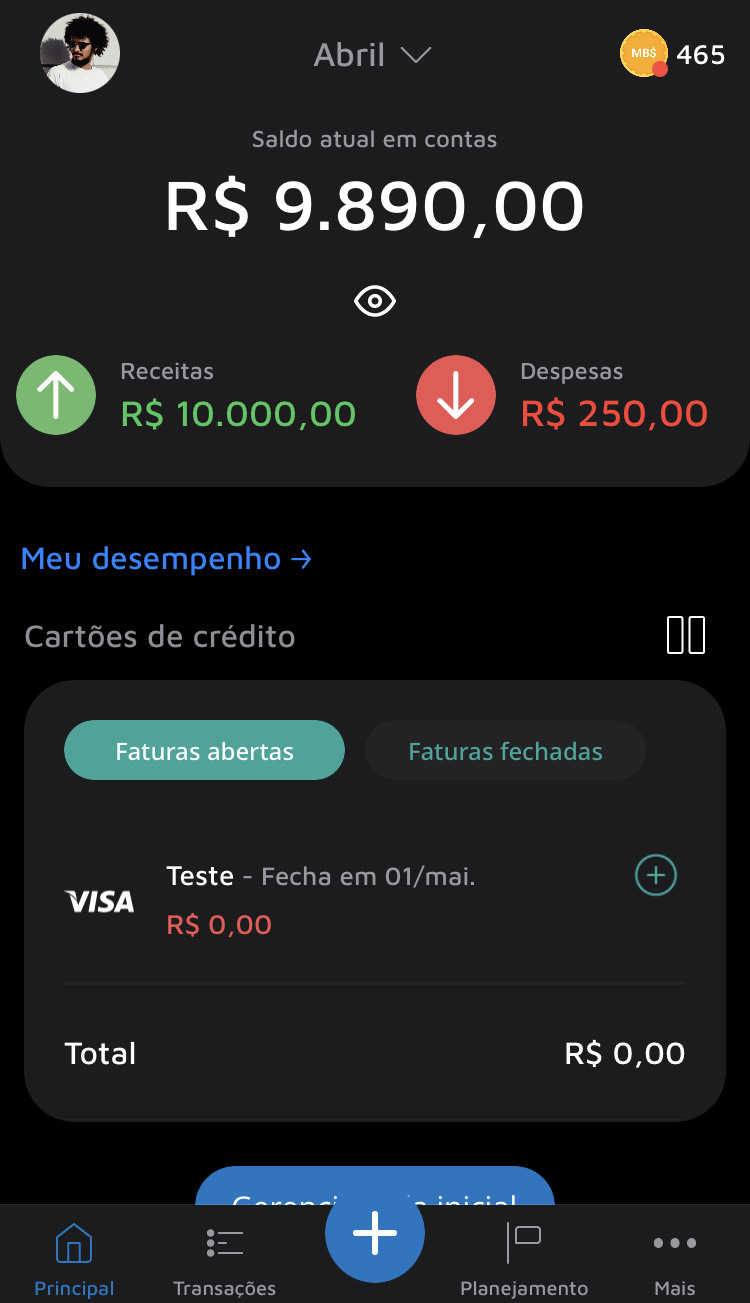Image resolution: width=750 pixels, height=1303 pixels.
Task: Add an expense to the Teste card
Action: point(656,876)
